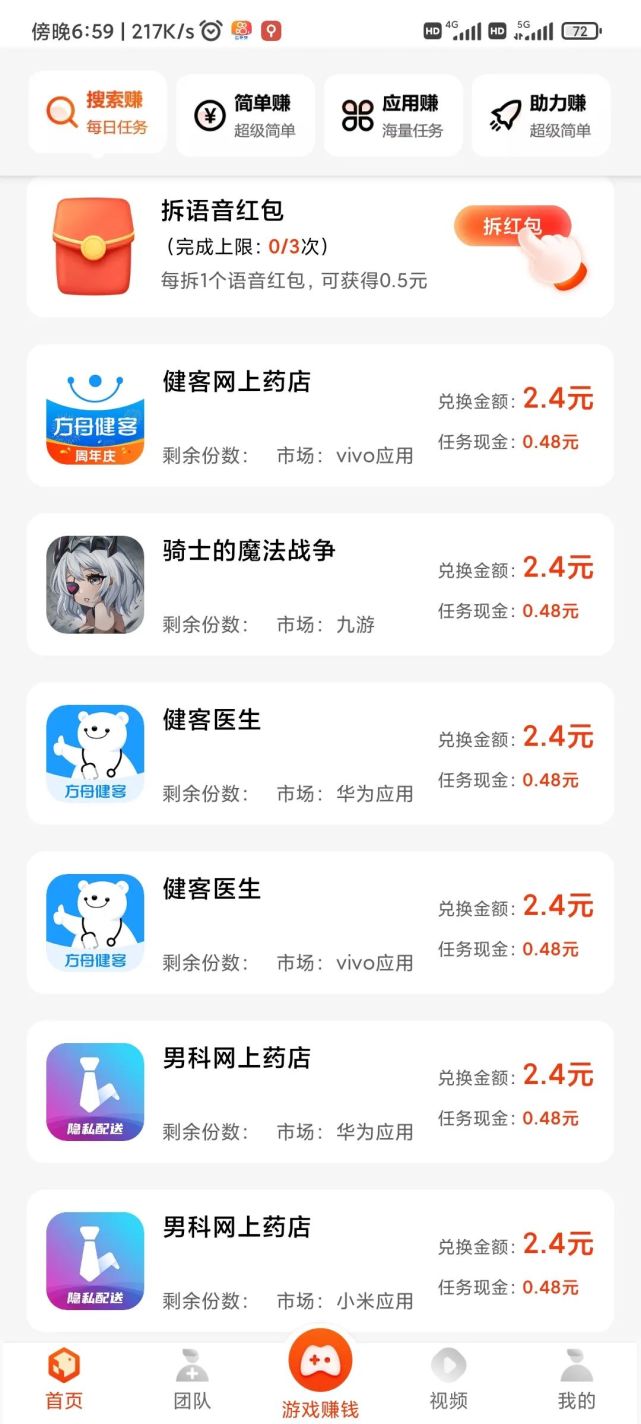Viewport: 641px width, 1424px height.
Task: Open the 游戏赚钱 section
Action: click(x=320, y=1375)
